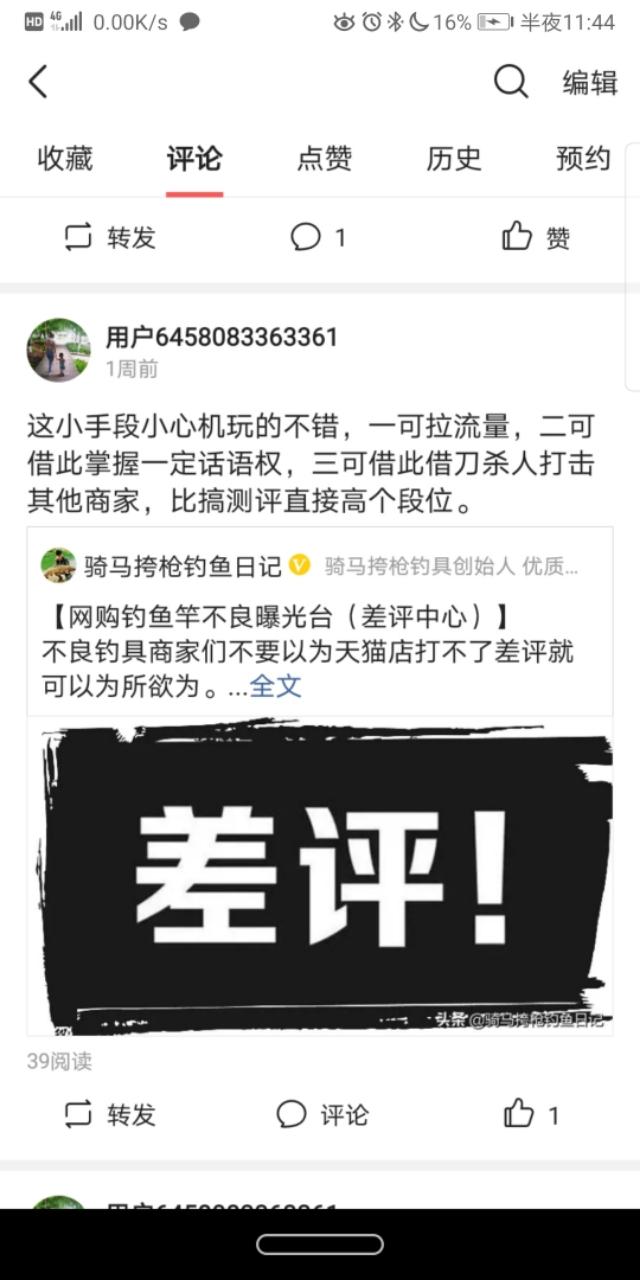Expand the quoted post via 全文
The height and width of the screenshot is (1280, 640).
tap(275, 686)
